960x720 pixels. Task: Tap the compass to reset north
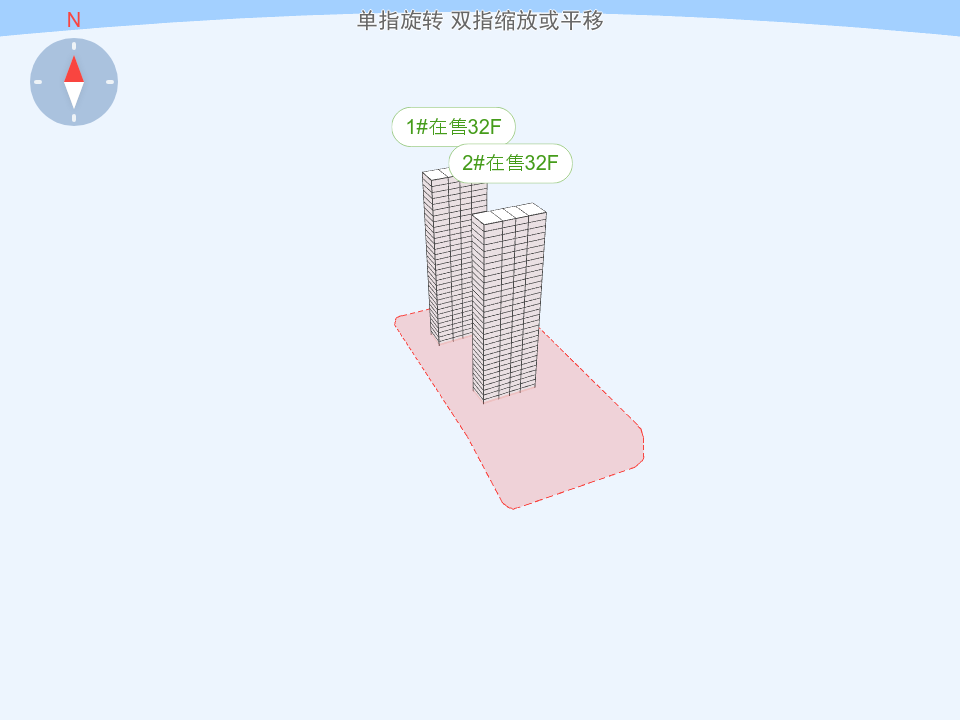[x=74, y=82]
